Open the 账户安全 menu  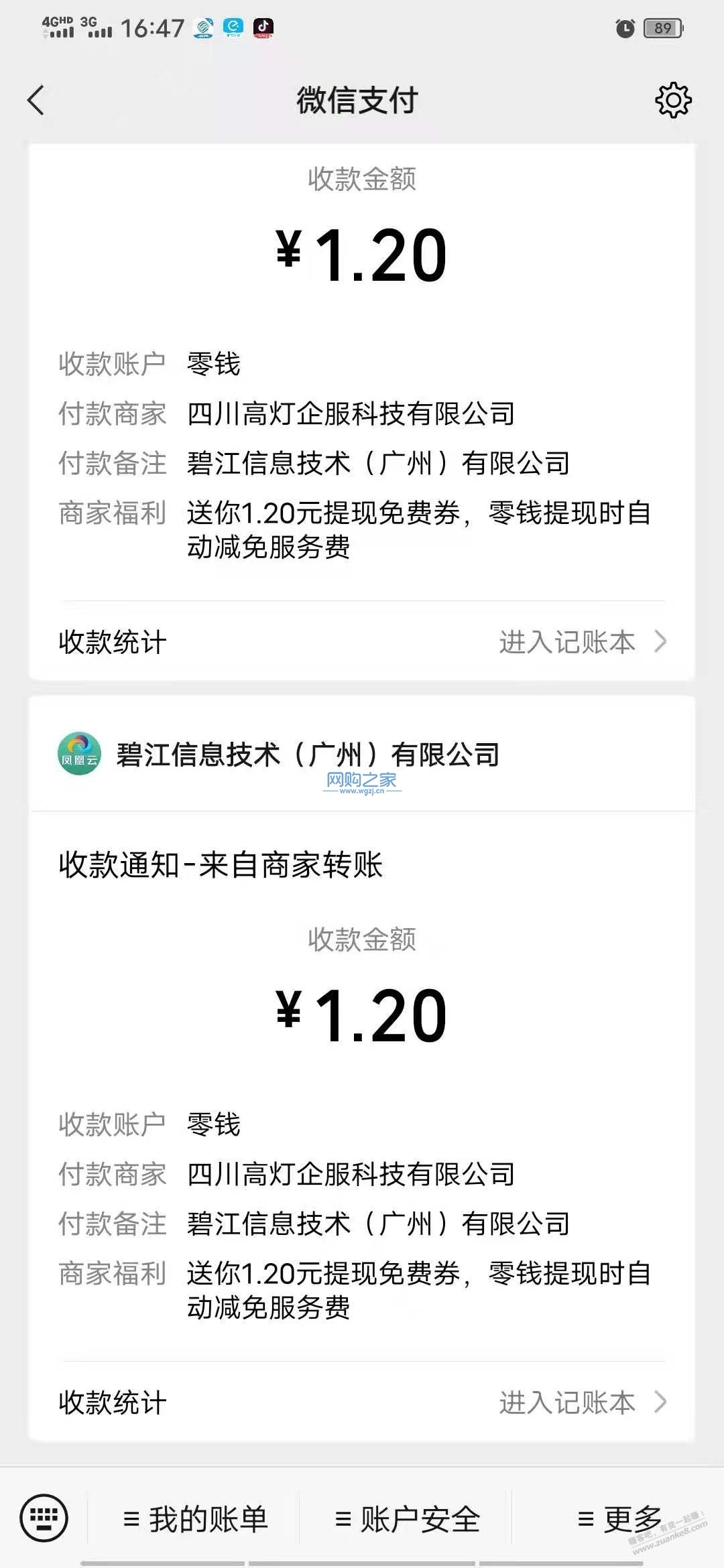407,1519
